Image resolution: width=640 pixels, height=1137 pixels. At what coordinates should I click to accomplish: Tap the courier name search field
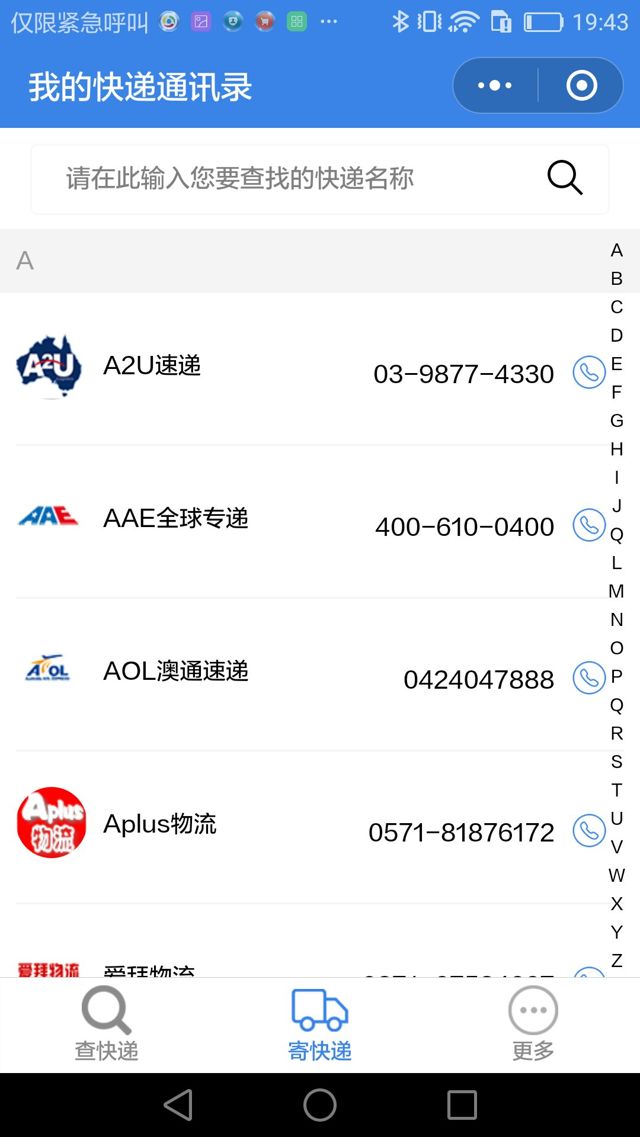[x=290, y=179]
